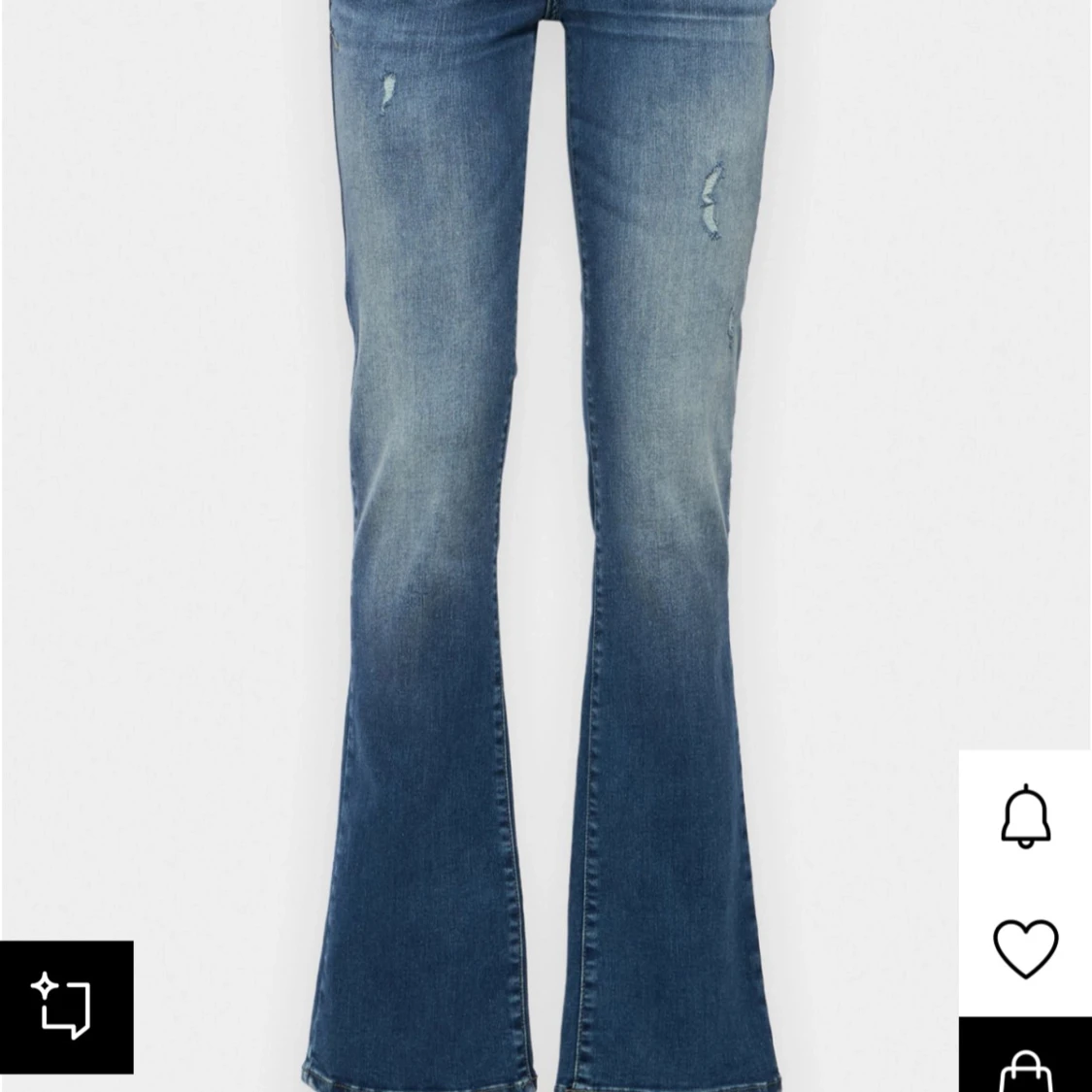Add the jeans to the shopping bag

coord(1025,1066)
